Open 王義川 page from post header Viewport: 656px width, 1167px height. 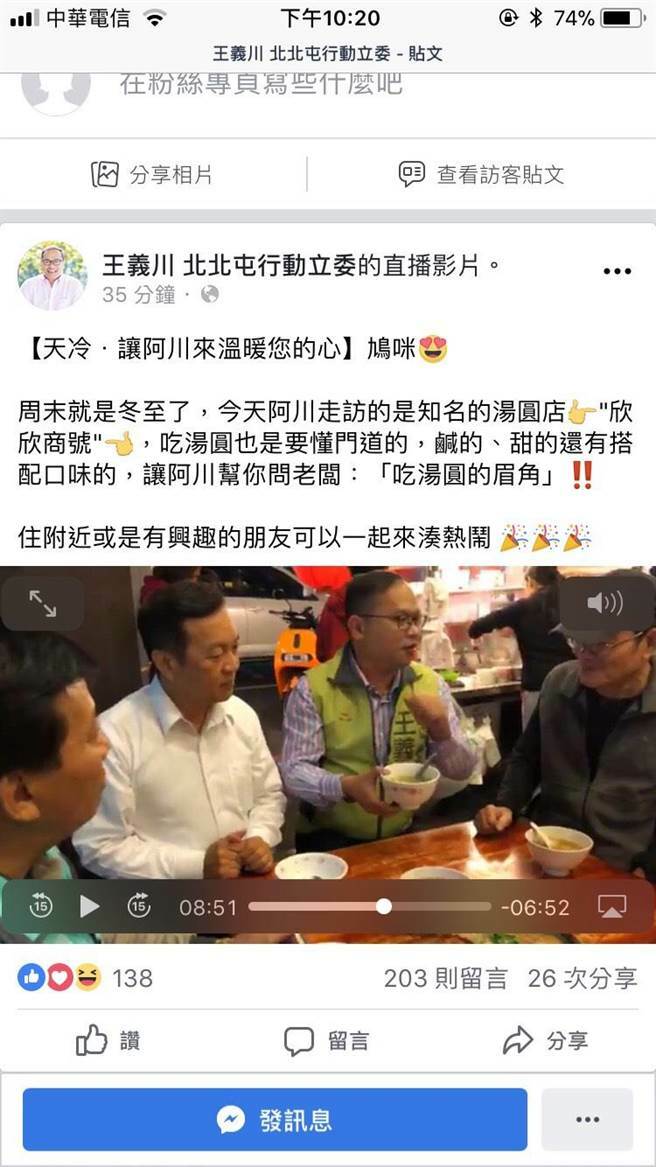point(227,265)
